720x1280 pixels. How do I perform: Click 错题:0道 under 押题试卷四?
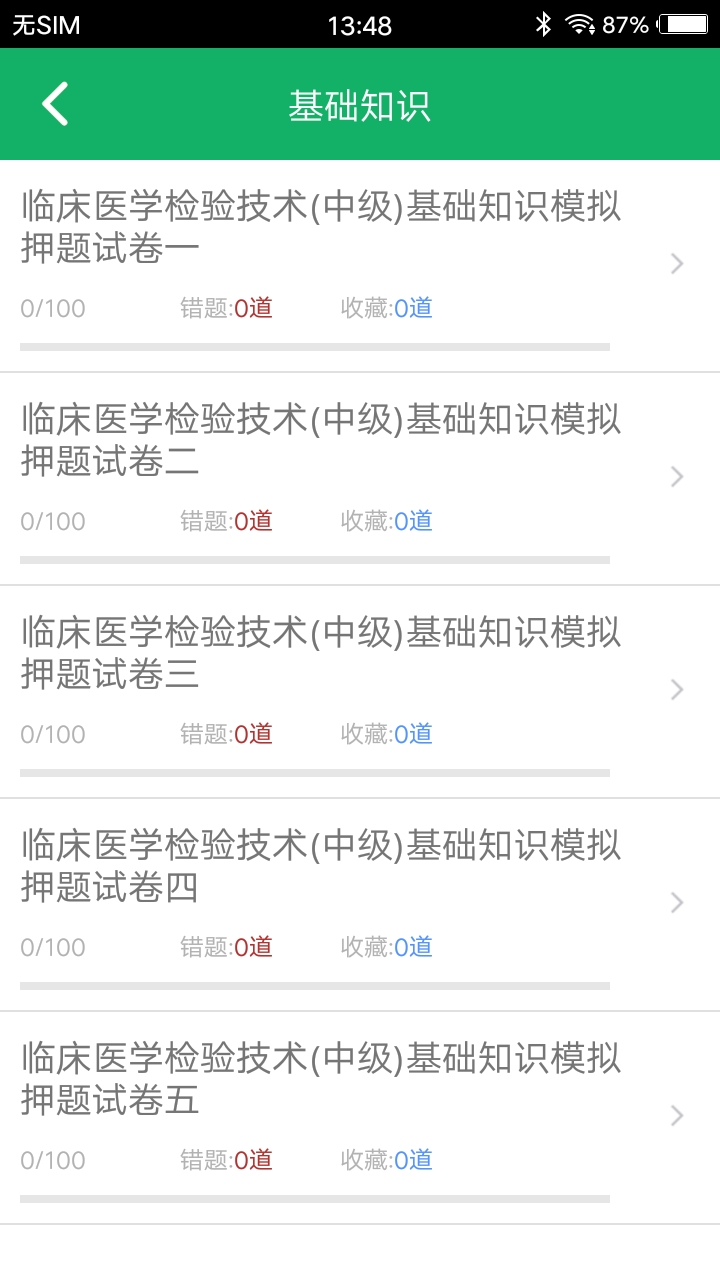(x=222, y=947)
